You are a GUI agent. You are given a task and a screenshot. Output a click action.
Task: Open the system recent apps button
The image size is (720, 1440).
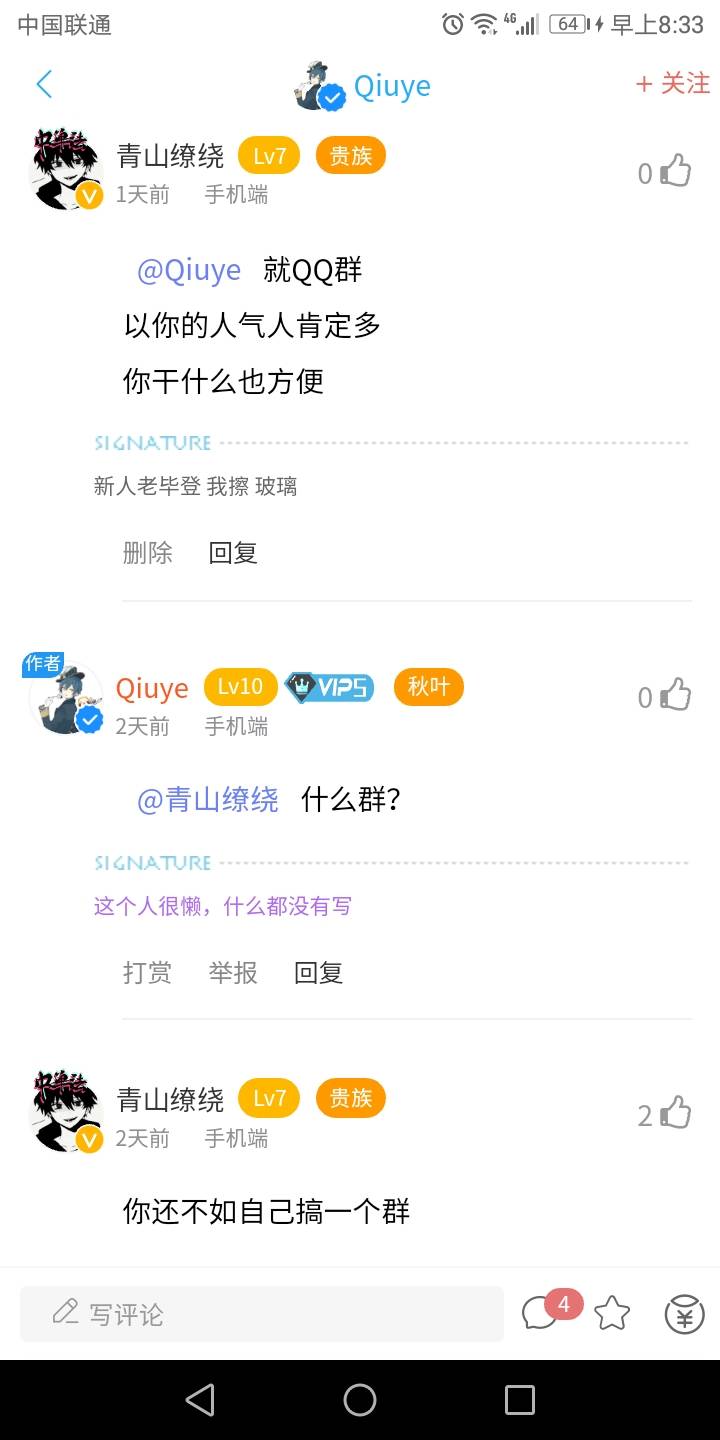[x=520, y=1400]
